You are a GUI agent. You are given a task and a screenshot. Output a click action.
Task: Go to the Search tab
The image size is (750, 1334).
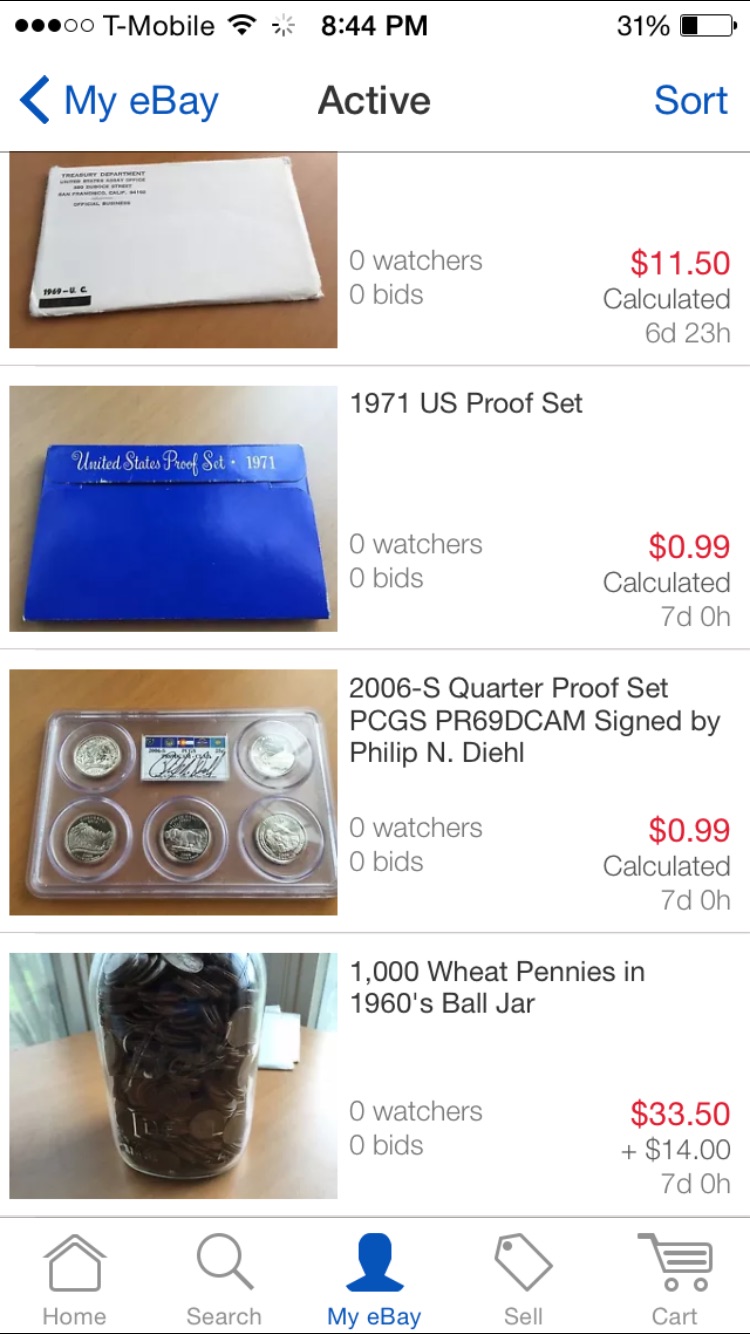[224, 1280]
